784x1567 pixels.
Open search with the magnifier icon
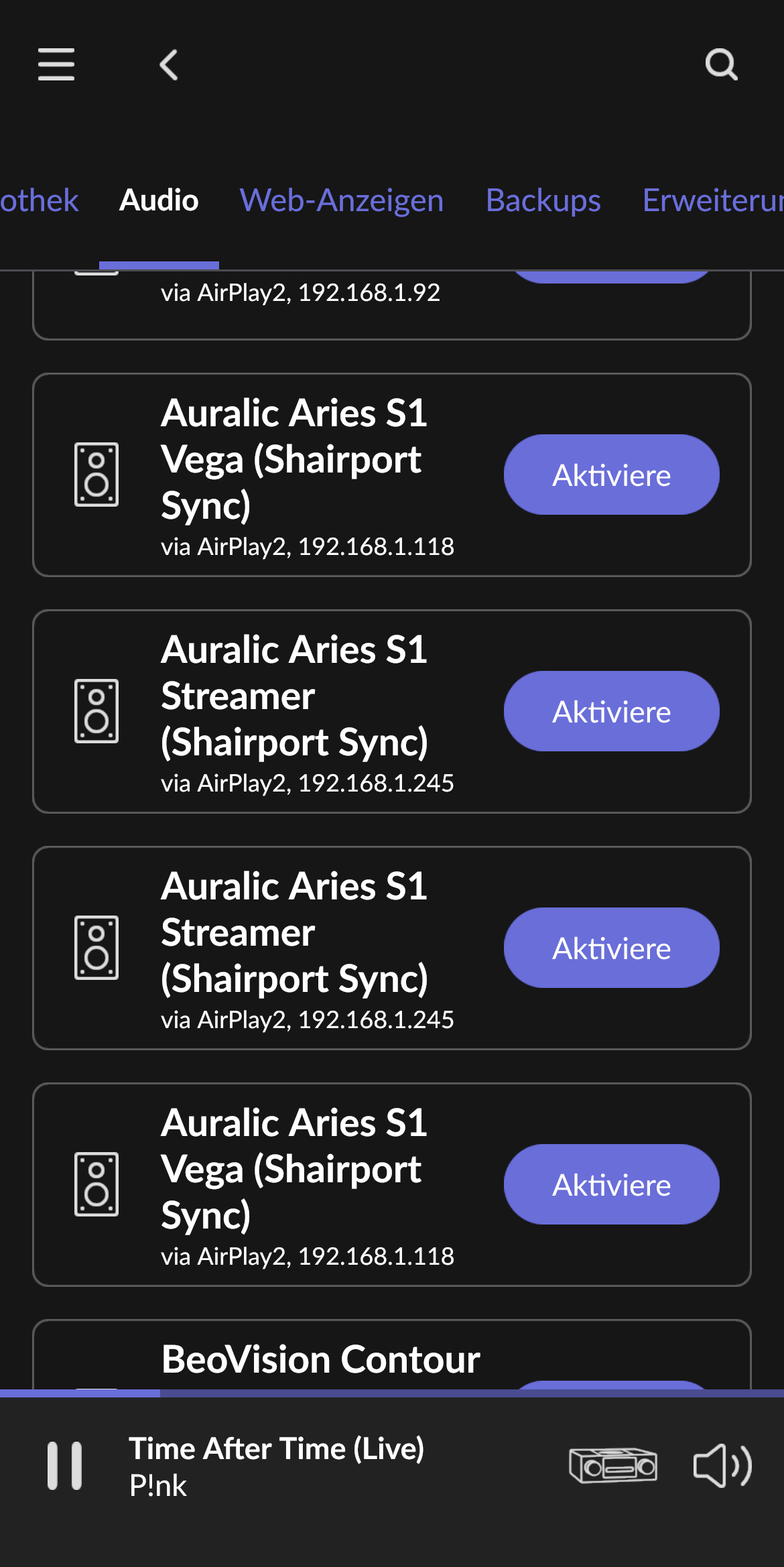[x=722, y=64]
